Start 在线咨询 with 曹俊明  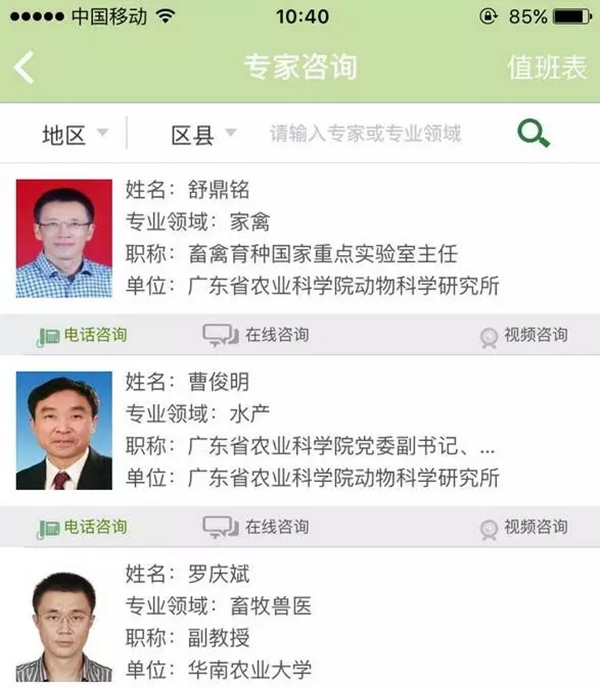click(256, 527)
